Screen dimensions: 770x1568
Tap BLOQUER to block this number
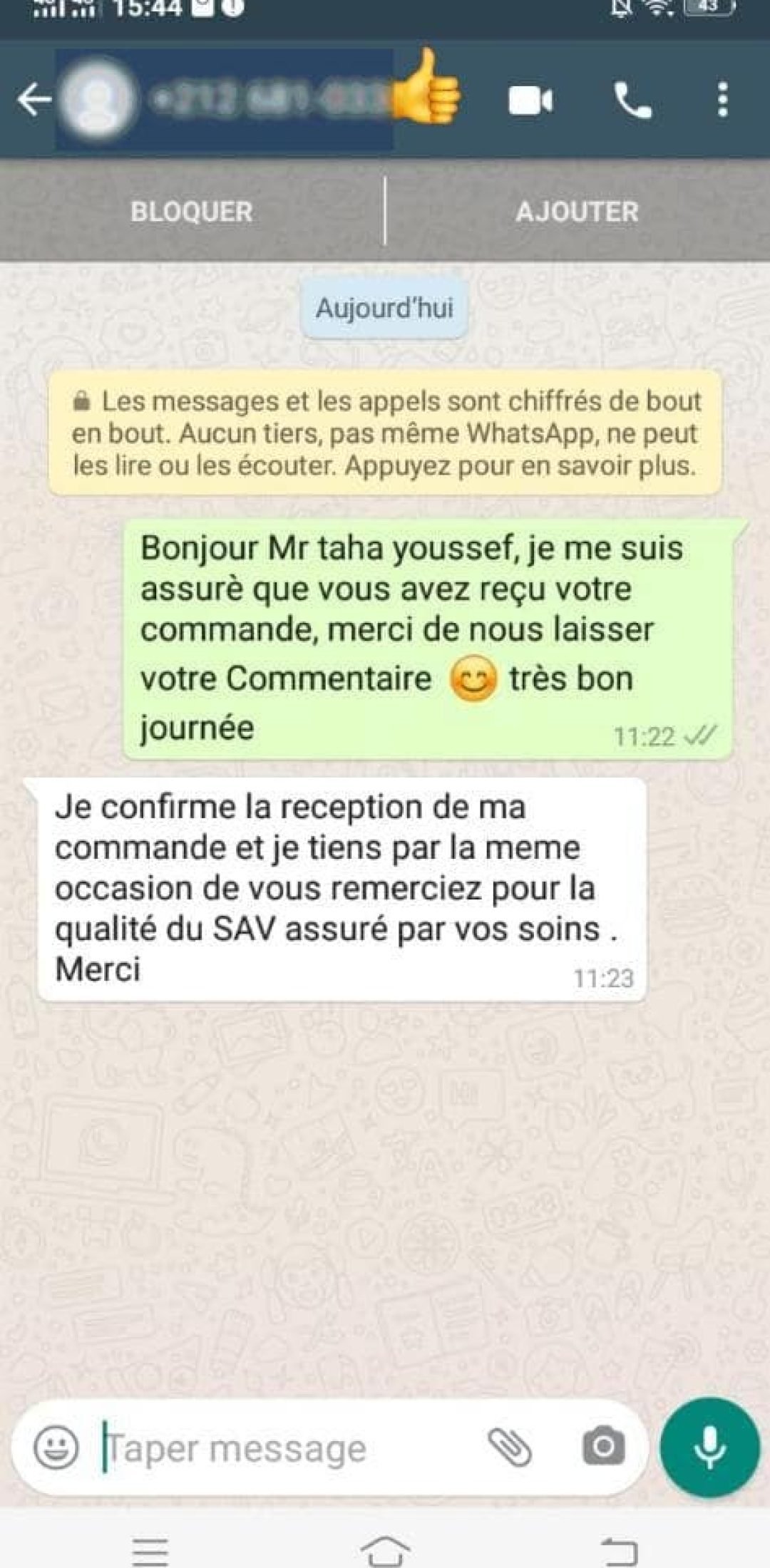[x=191, y=212]
